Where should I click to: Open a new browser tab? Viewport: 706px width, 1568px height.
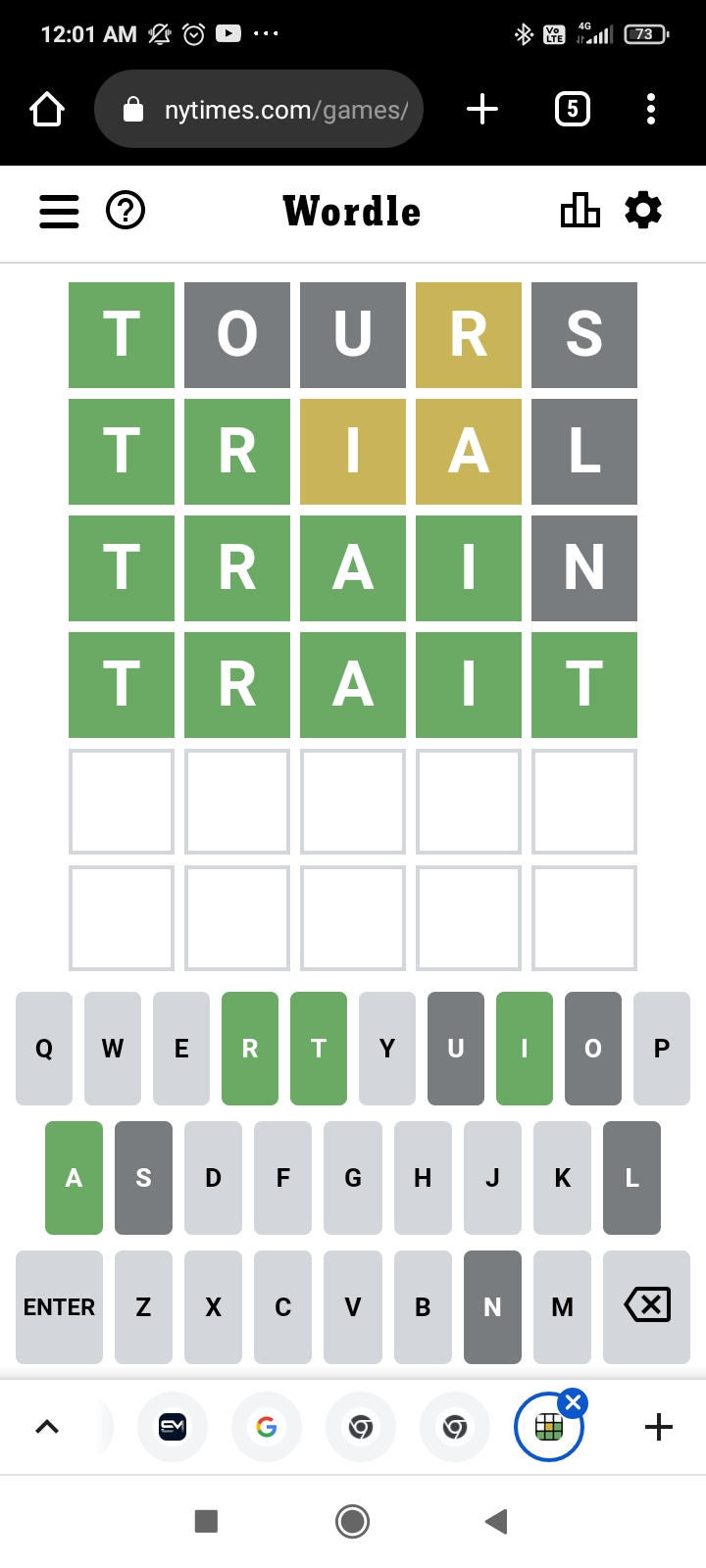point(482,109)
